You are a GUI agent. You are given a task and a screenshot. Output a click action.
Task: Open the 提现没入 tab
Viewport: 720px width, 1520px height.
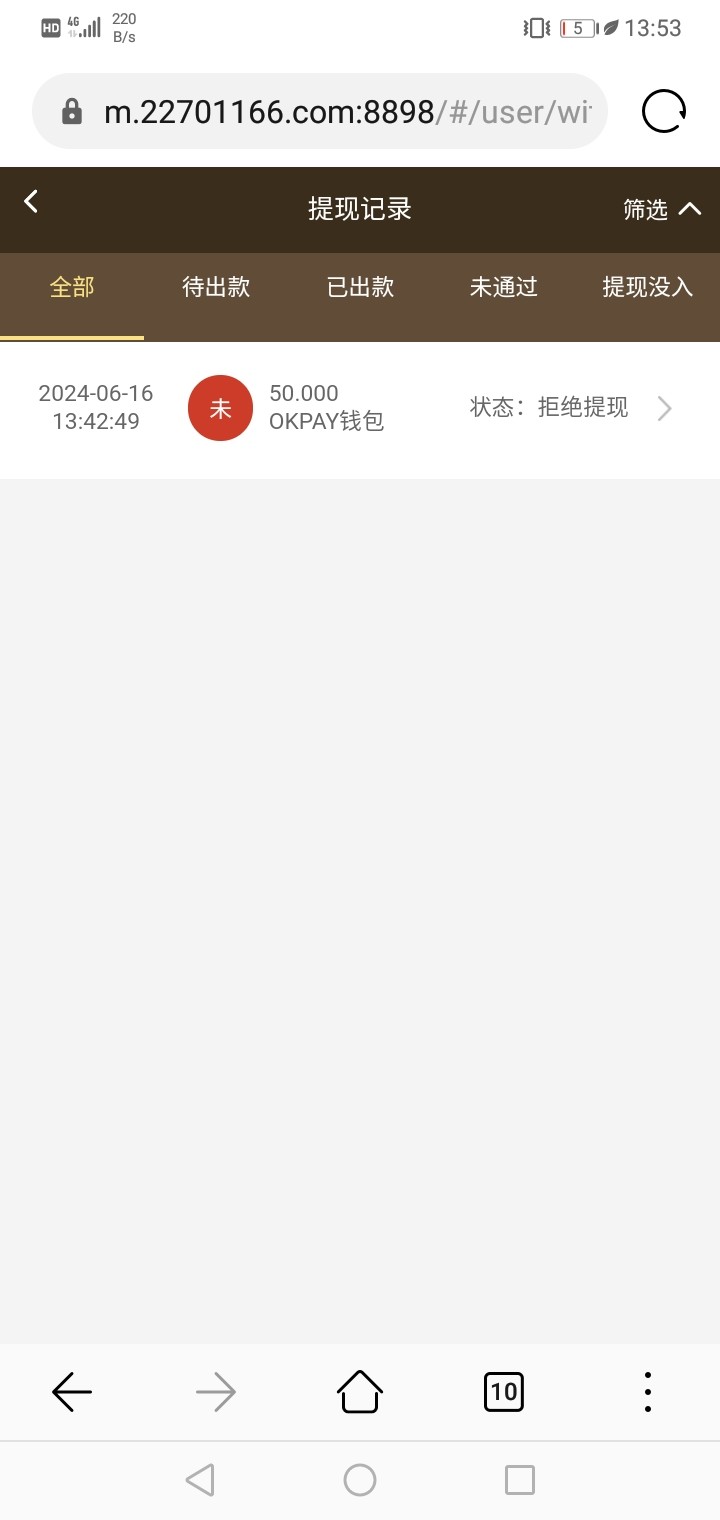[647, 288]
